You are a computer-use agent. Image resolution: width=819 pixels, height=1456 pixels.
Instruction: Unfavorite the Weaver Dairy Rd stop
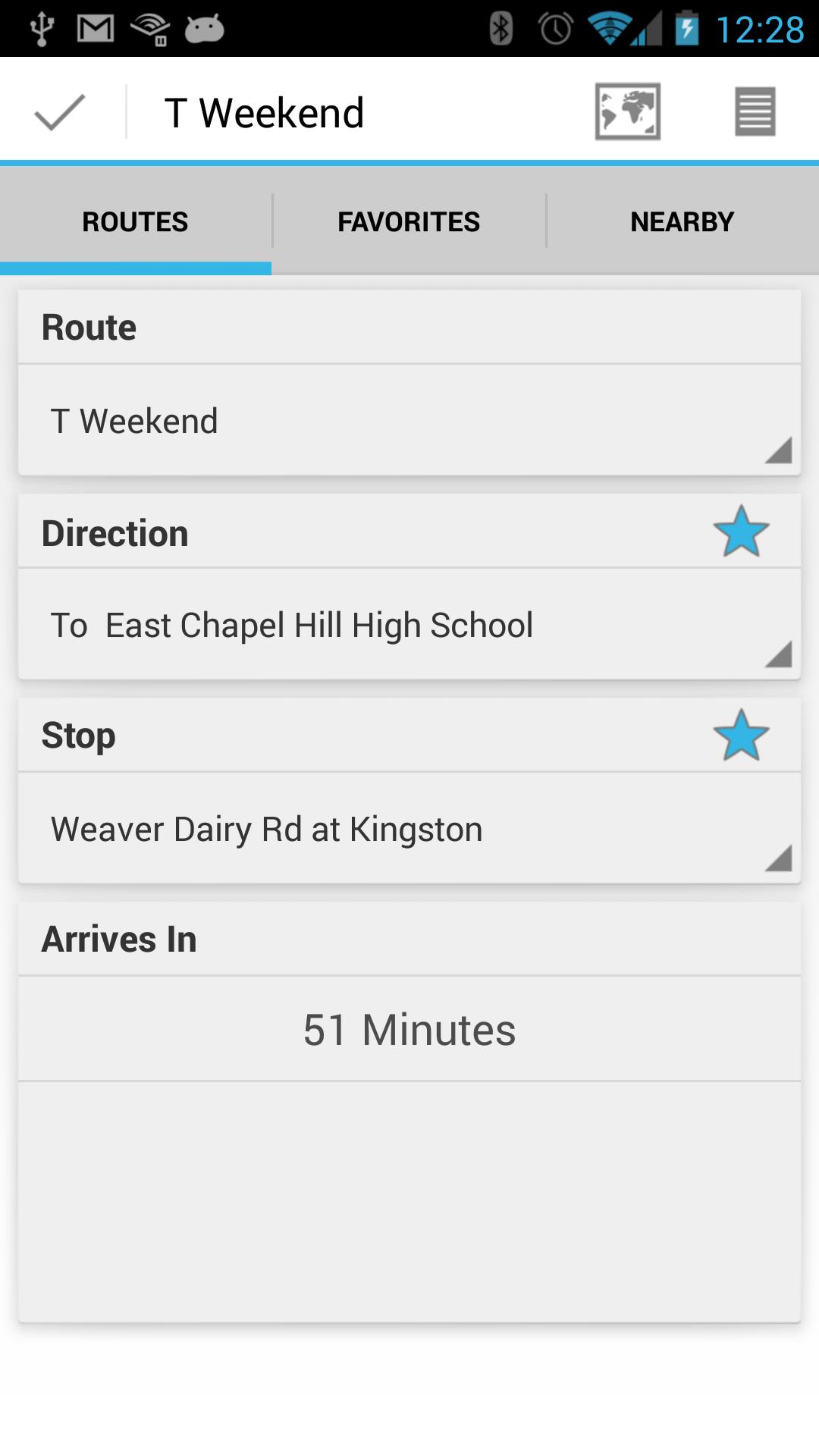742,734
